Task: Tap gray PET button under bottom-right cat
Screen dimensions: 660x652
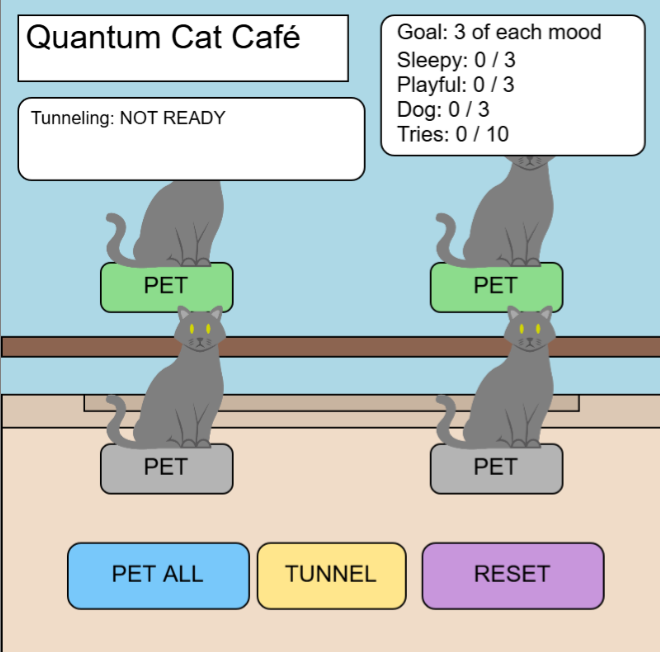Action: (x=496, y=468)
